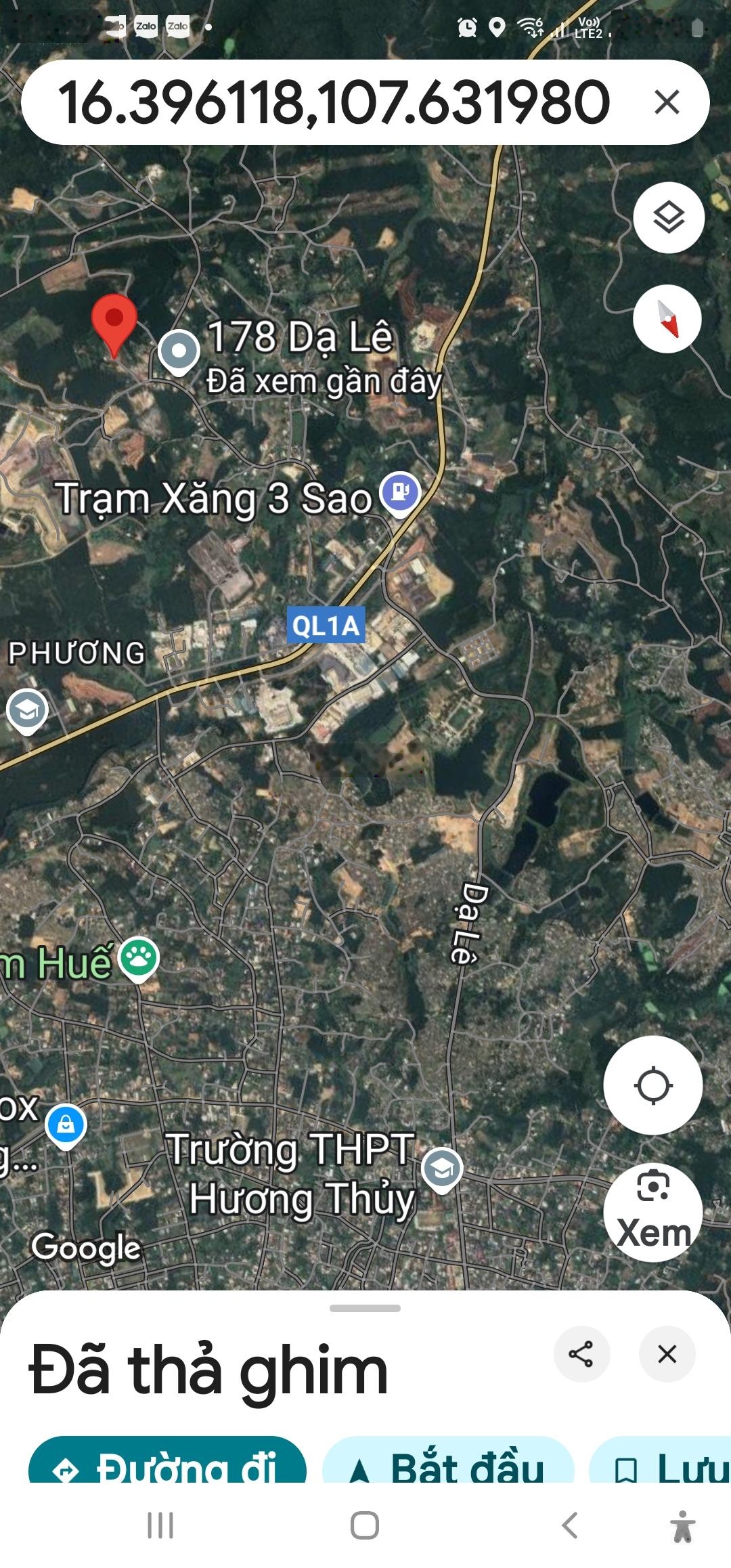
Task: Share the dropped pin location
Action: coord(581,1354)
